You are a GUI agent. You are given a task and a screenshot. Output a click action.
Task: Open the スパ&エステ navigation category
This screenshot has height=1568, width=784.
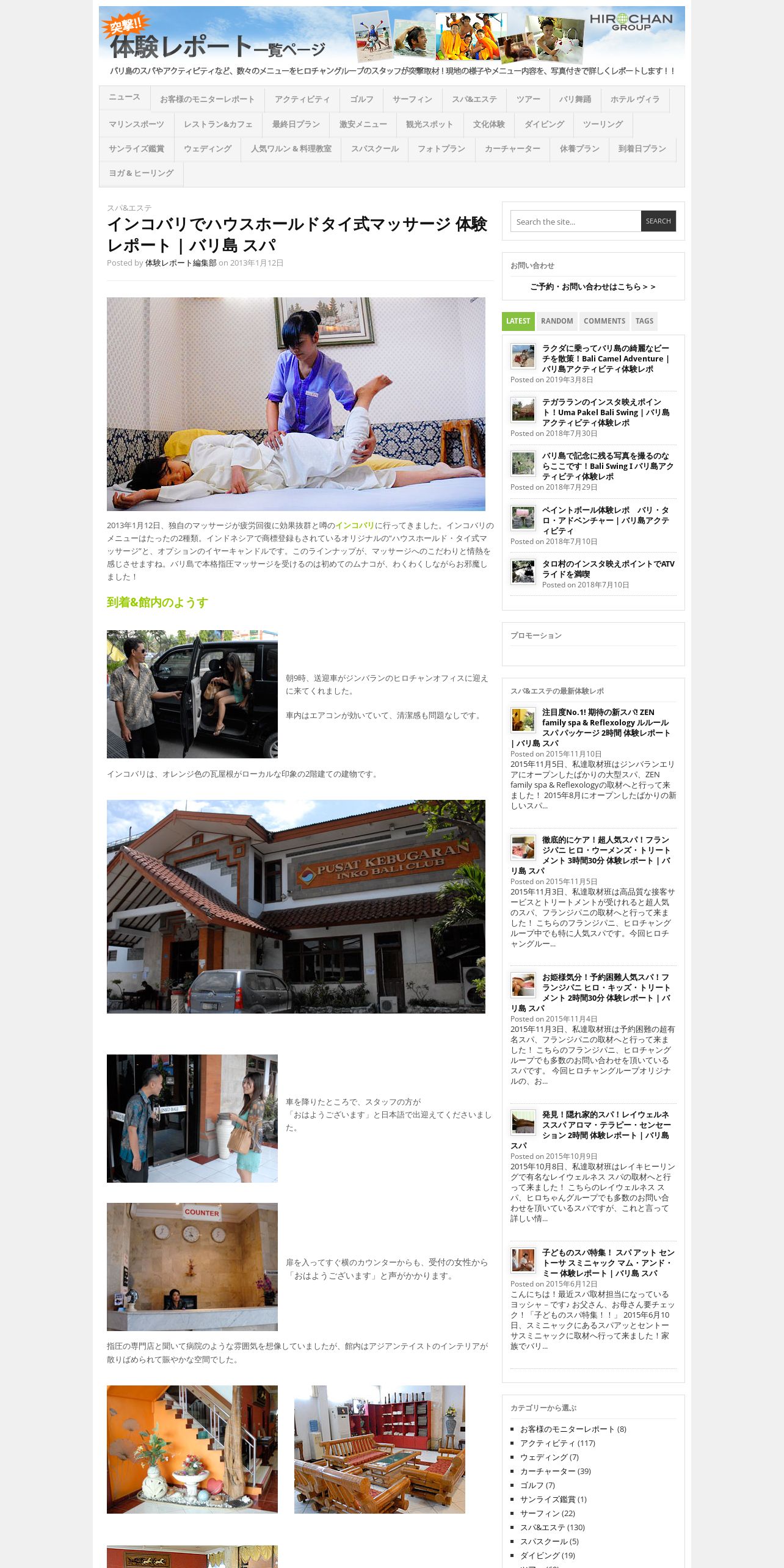(474, 100)
